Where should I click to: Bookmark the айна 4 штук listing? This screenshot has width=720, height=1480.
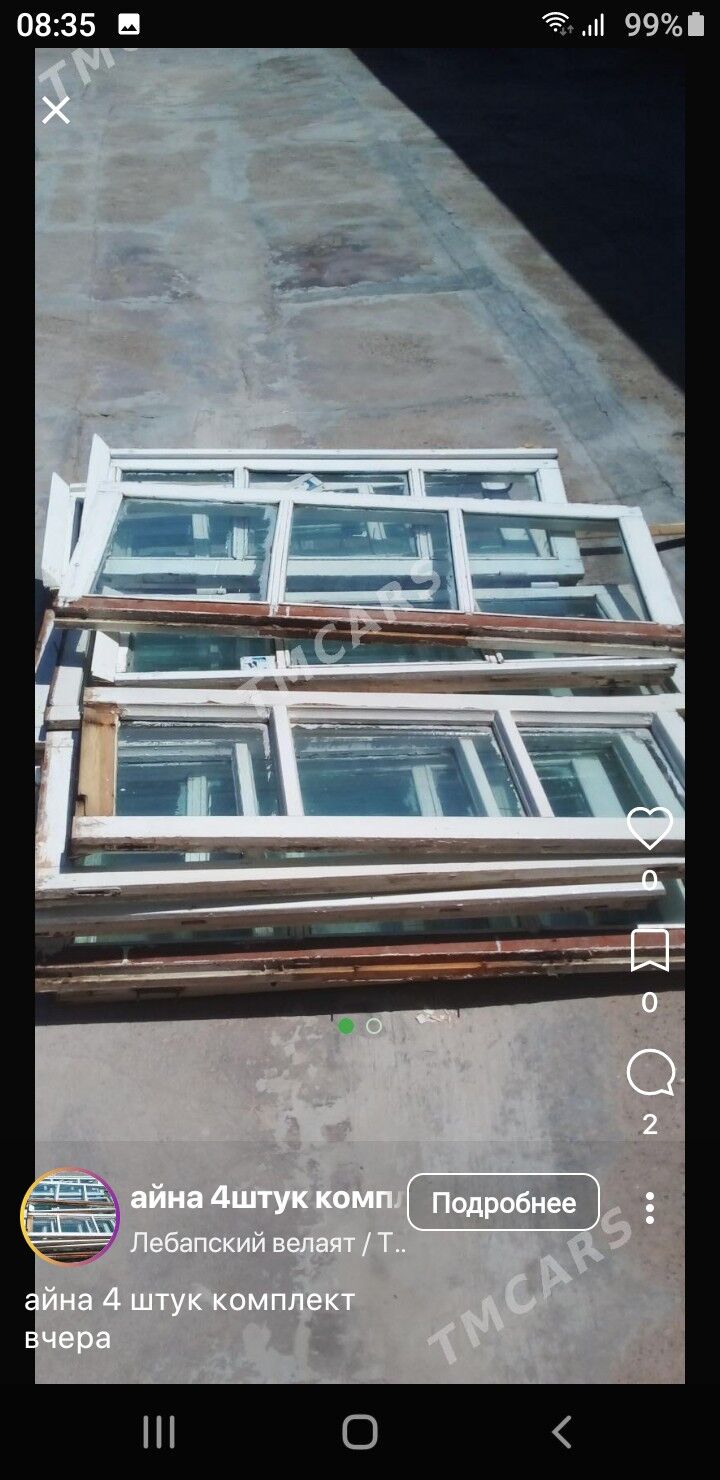(x=649, y=951)
